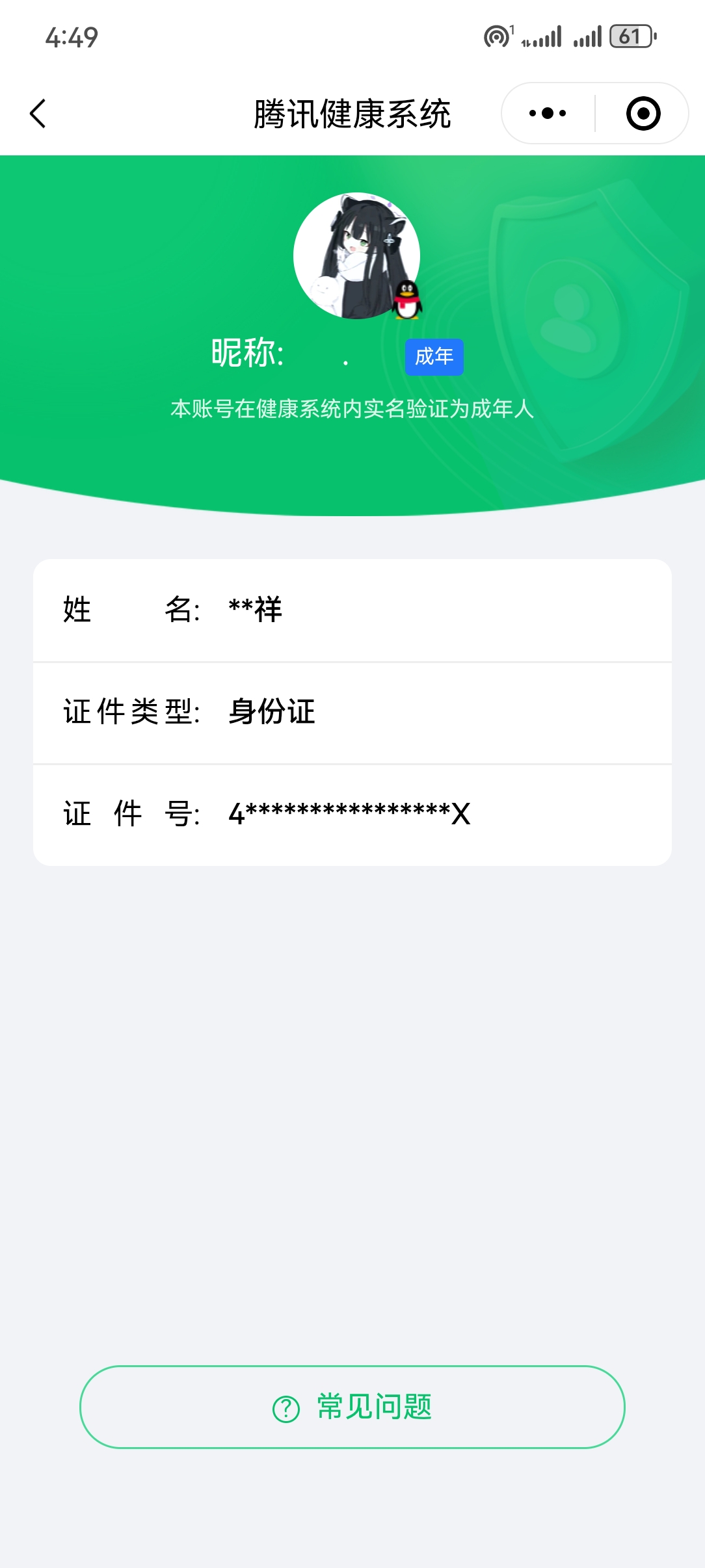This screenshot has width=705, height=1568.
Task: Tap the 身份证 certificate type value
Action: pos(273,712)
